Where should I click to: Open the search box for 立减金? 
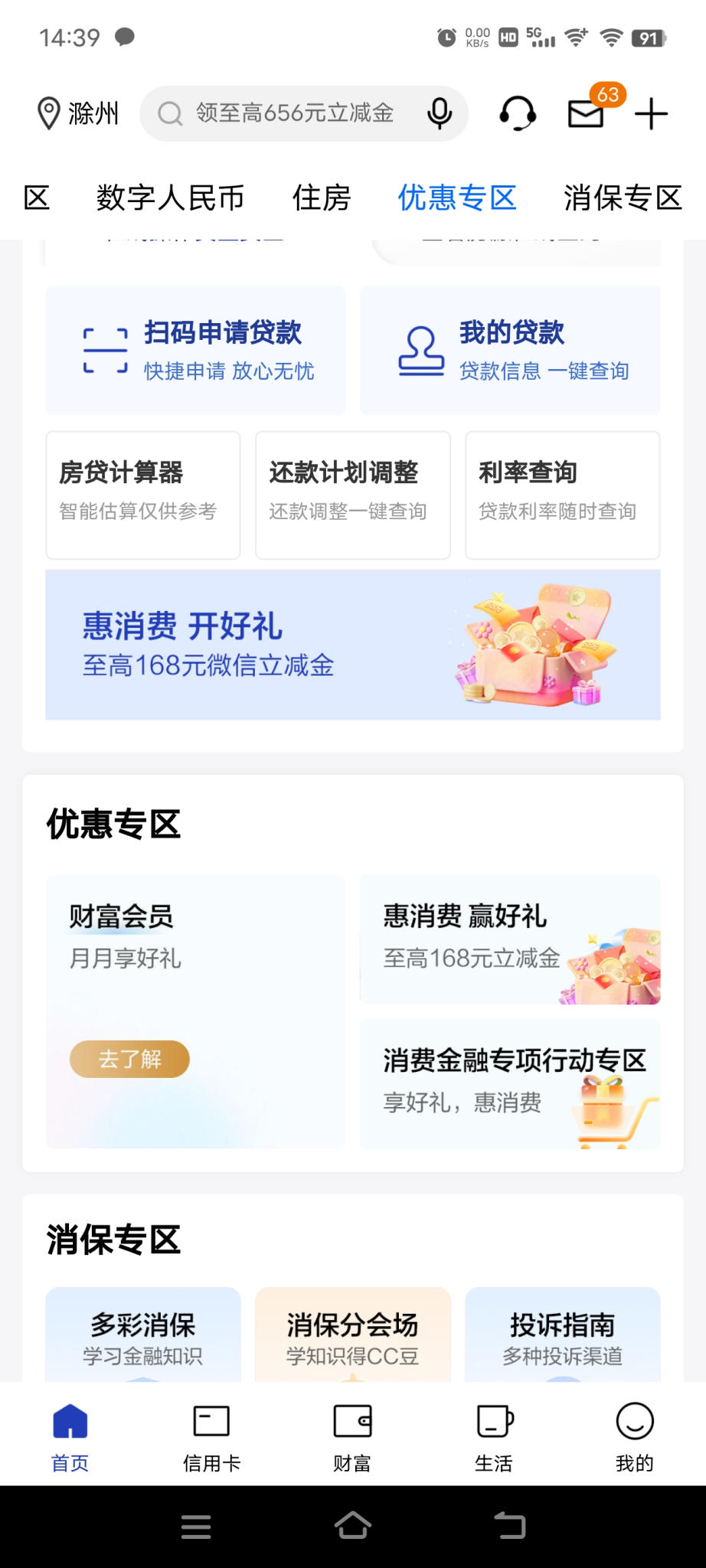(295, 114)
